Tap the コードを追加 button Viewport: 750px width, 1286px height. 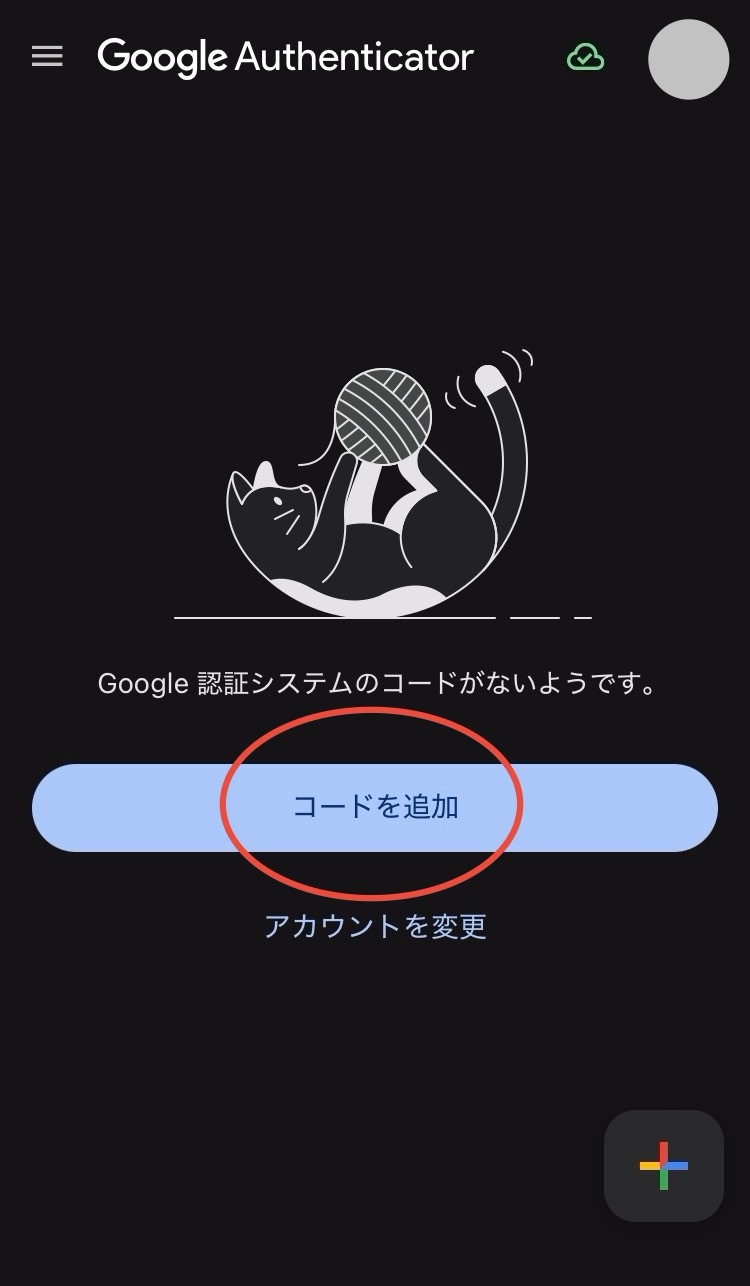pyautogui.click(x=375, y=808)
